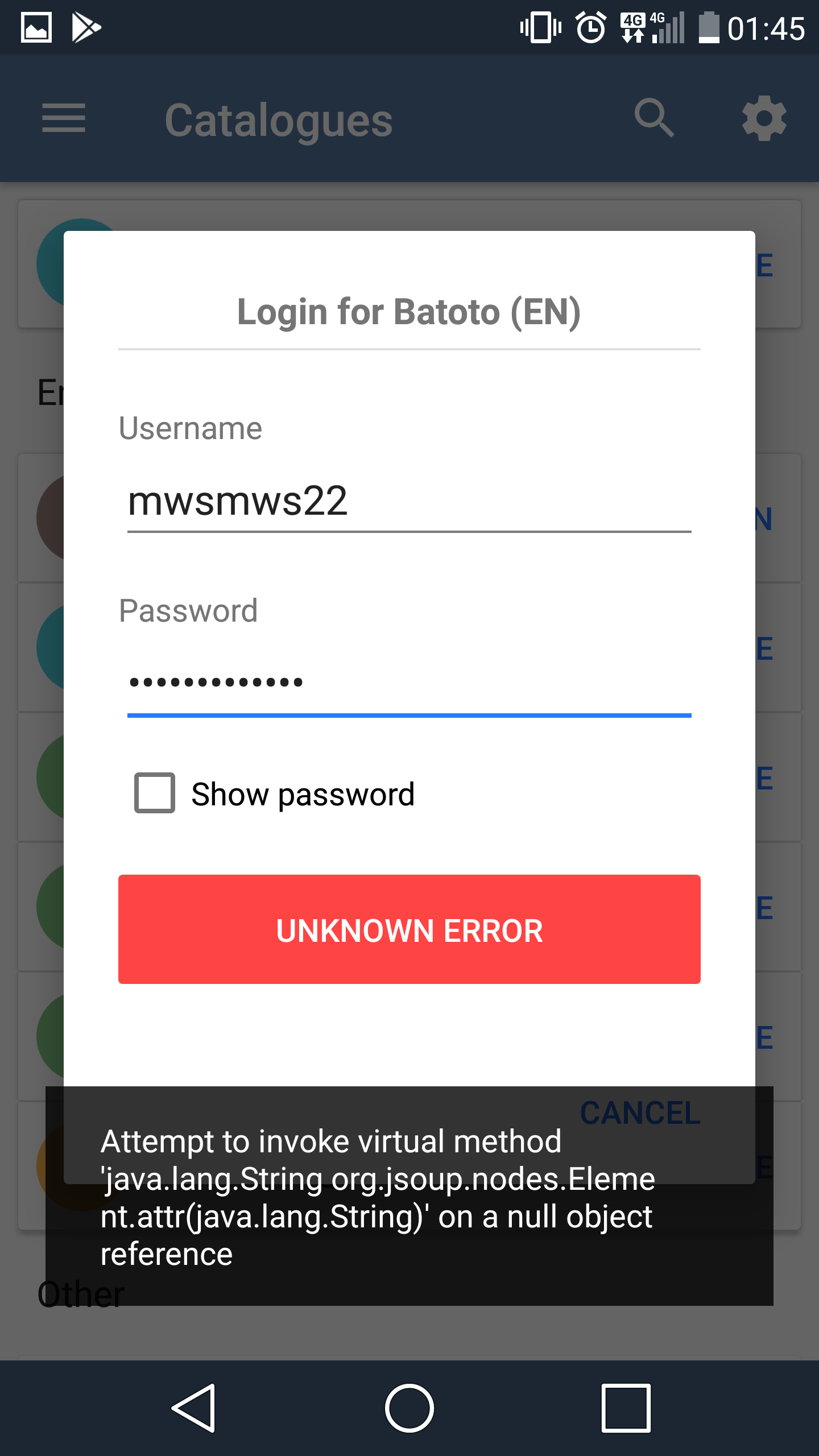Cancel the Batoto login dialog
The height and width of the screenshot is (1456, 819).
(640, 1112)
